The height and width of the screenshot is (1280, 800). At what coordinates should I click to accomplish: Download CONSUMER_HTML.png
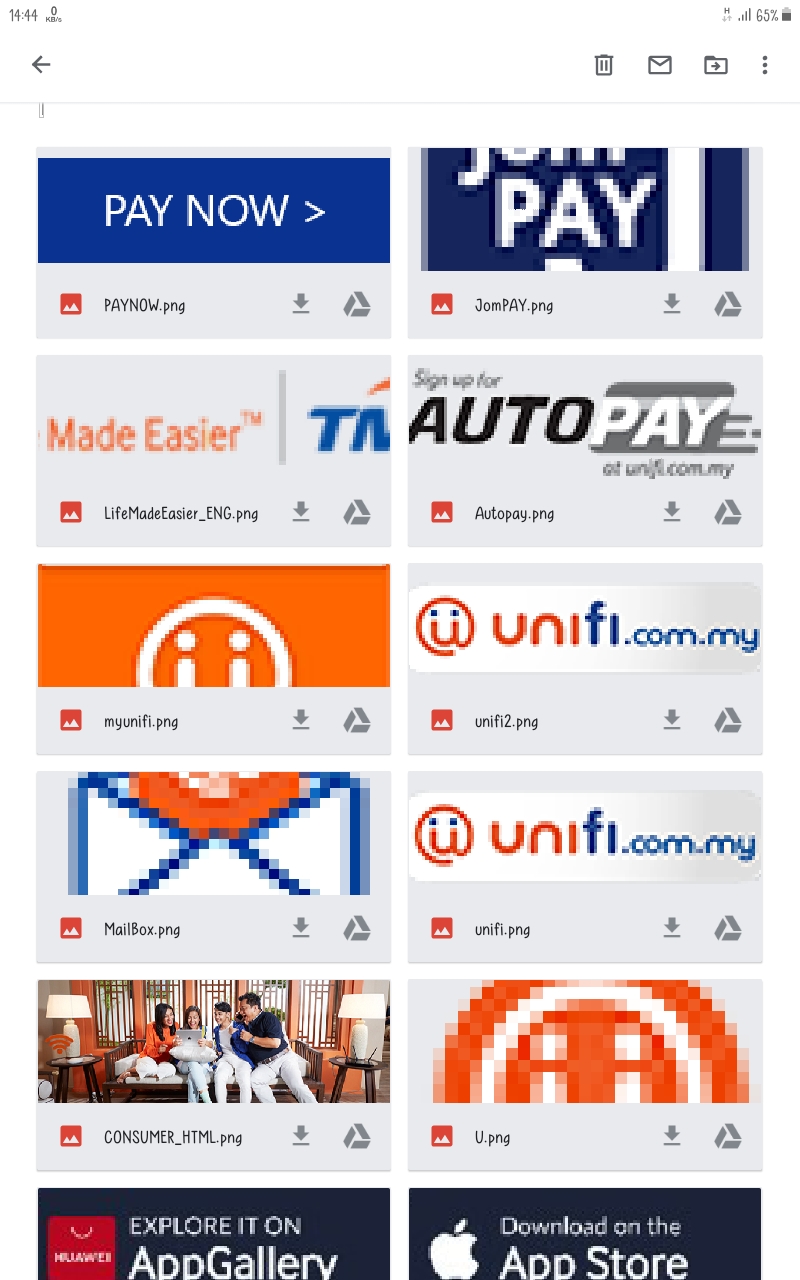pos(301,1136)
